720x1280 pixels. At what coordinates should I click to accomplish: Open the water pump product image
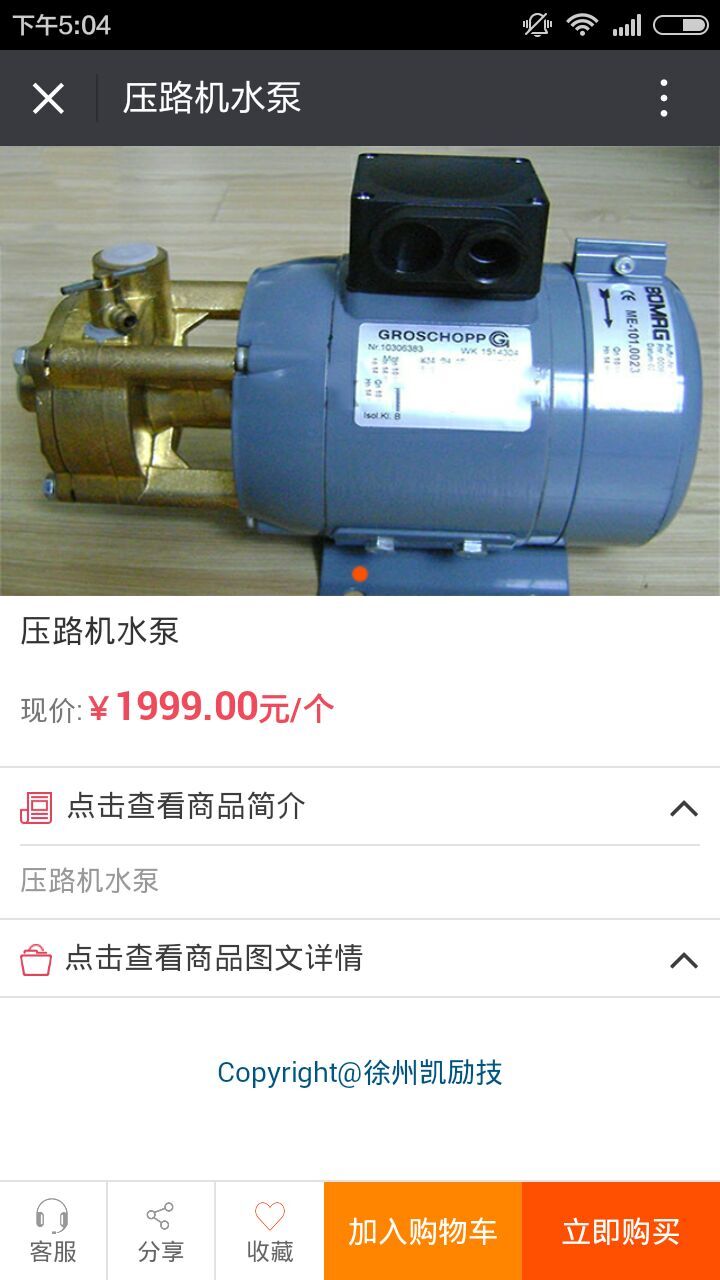360,371
